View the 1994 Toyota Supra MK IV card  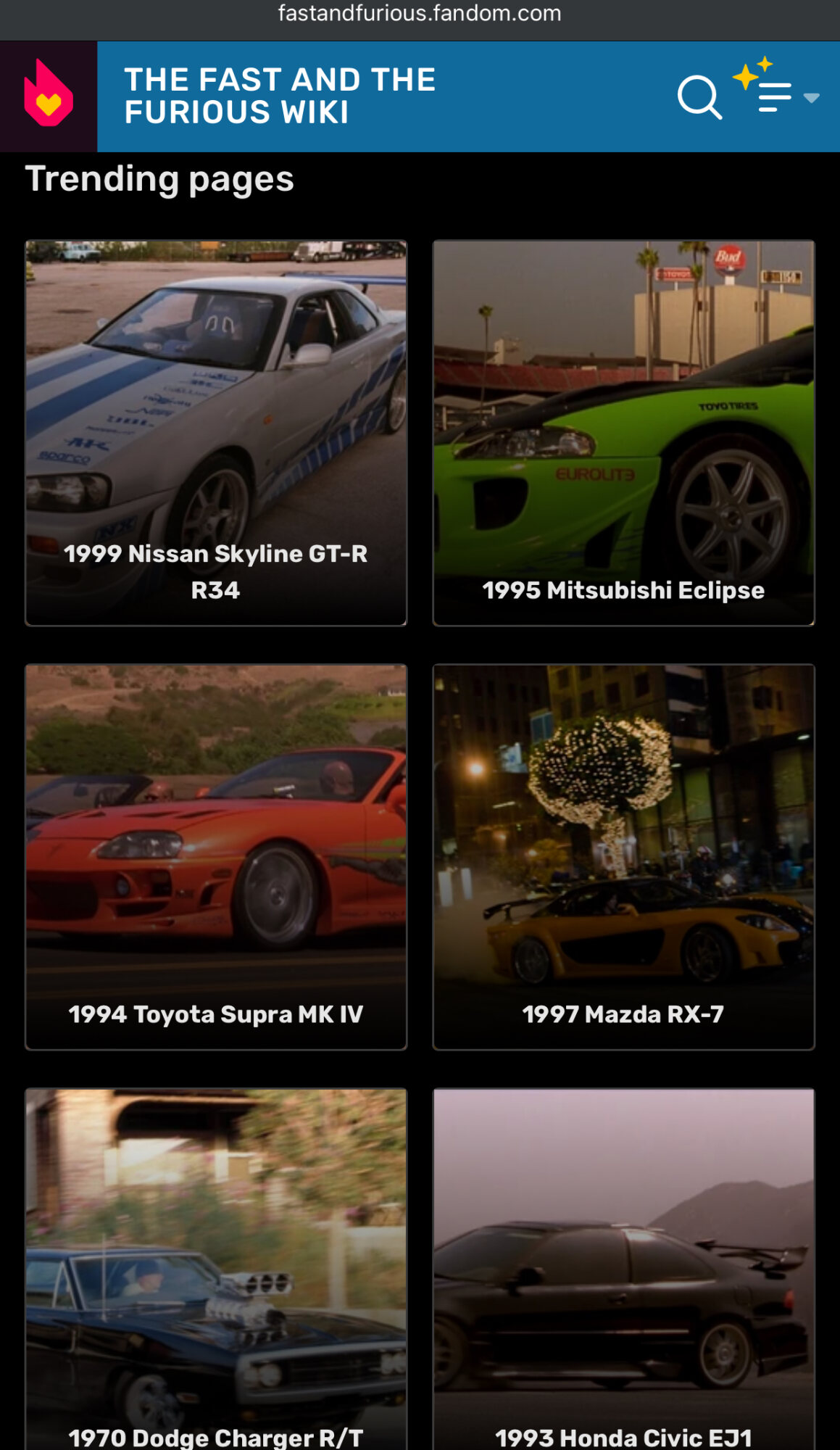[x=216, y=856]
